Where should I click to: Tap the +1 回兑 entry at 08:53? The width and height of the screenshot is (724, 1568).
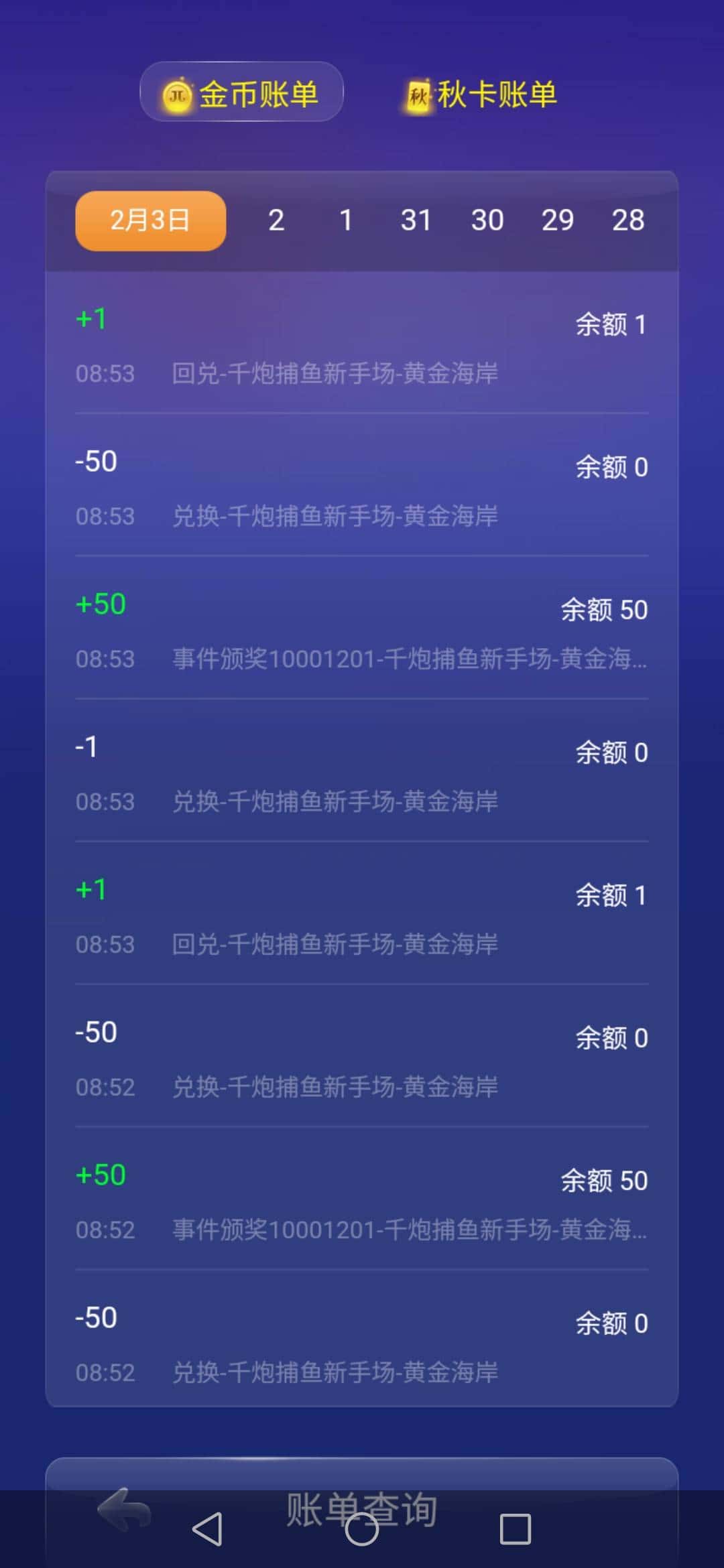coord(362,345)
